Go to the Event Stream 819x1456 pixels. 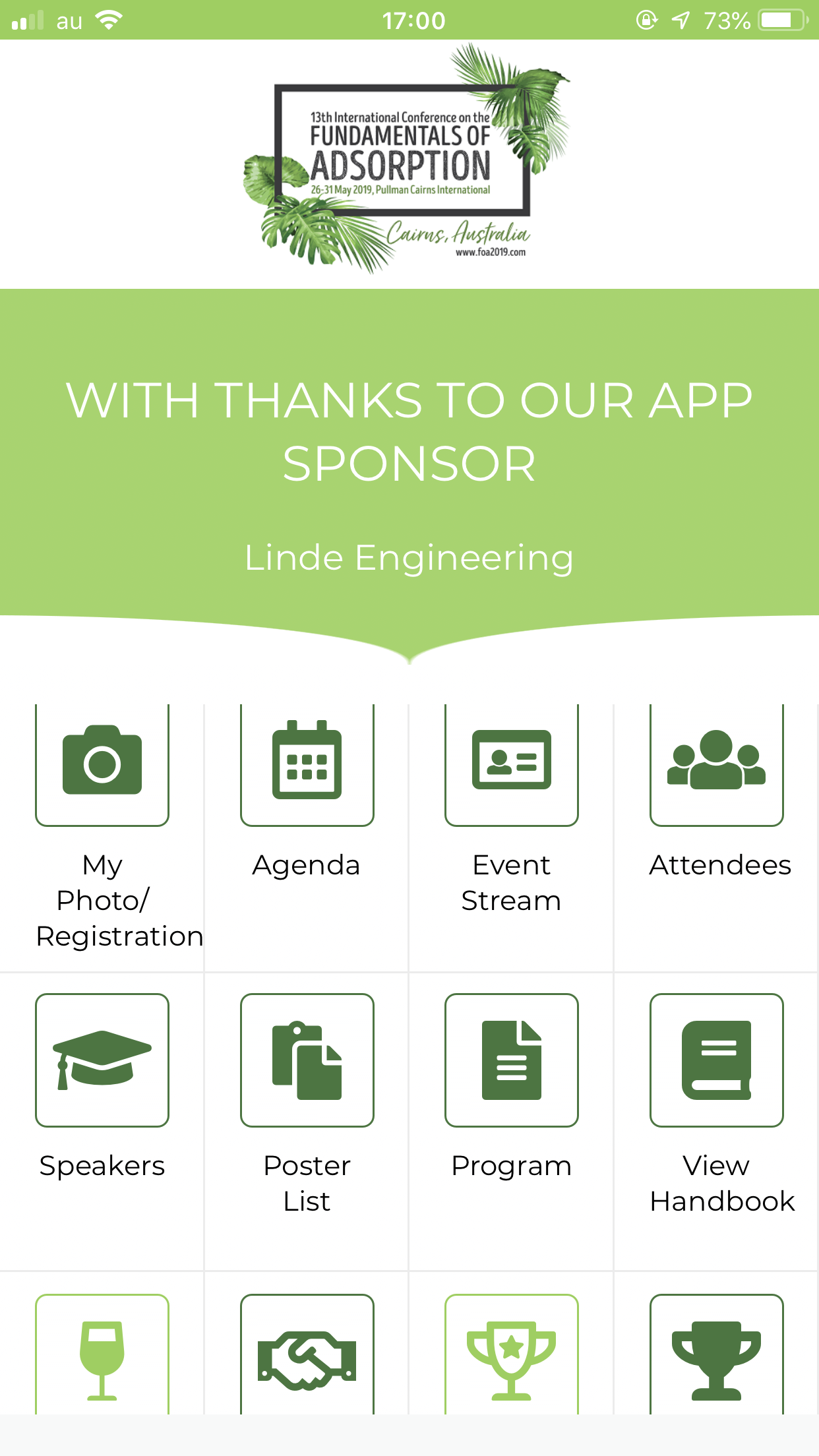[x=511, y=831]
